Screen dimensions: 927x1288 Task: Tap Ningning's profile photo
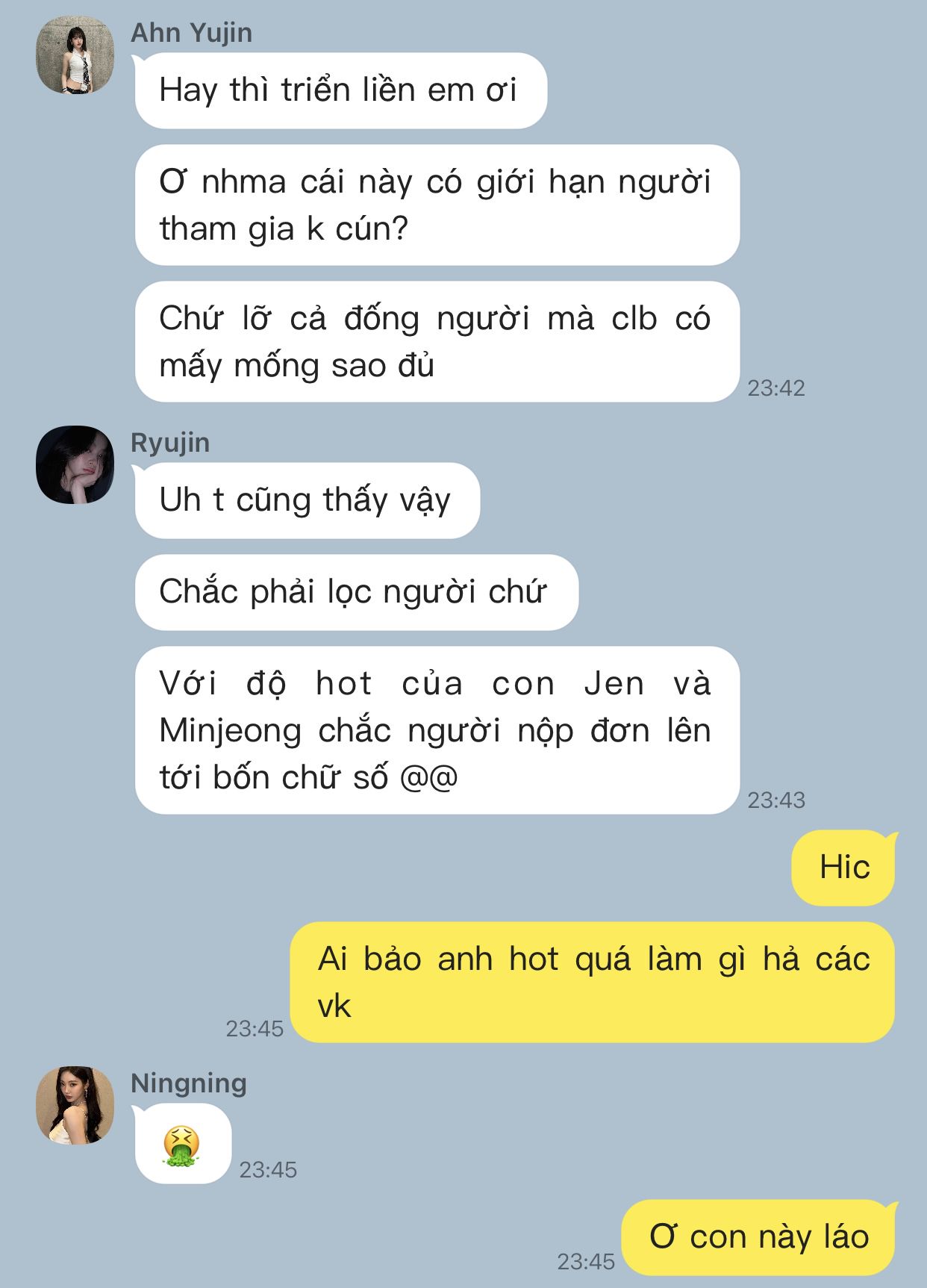(75, 1104)
